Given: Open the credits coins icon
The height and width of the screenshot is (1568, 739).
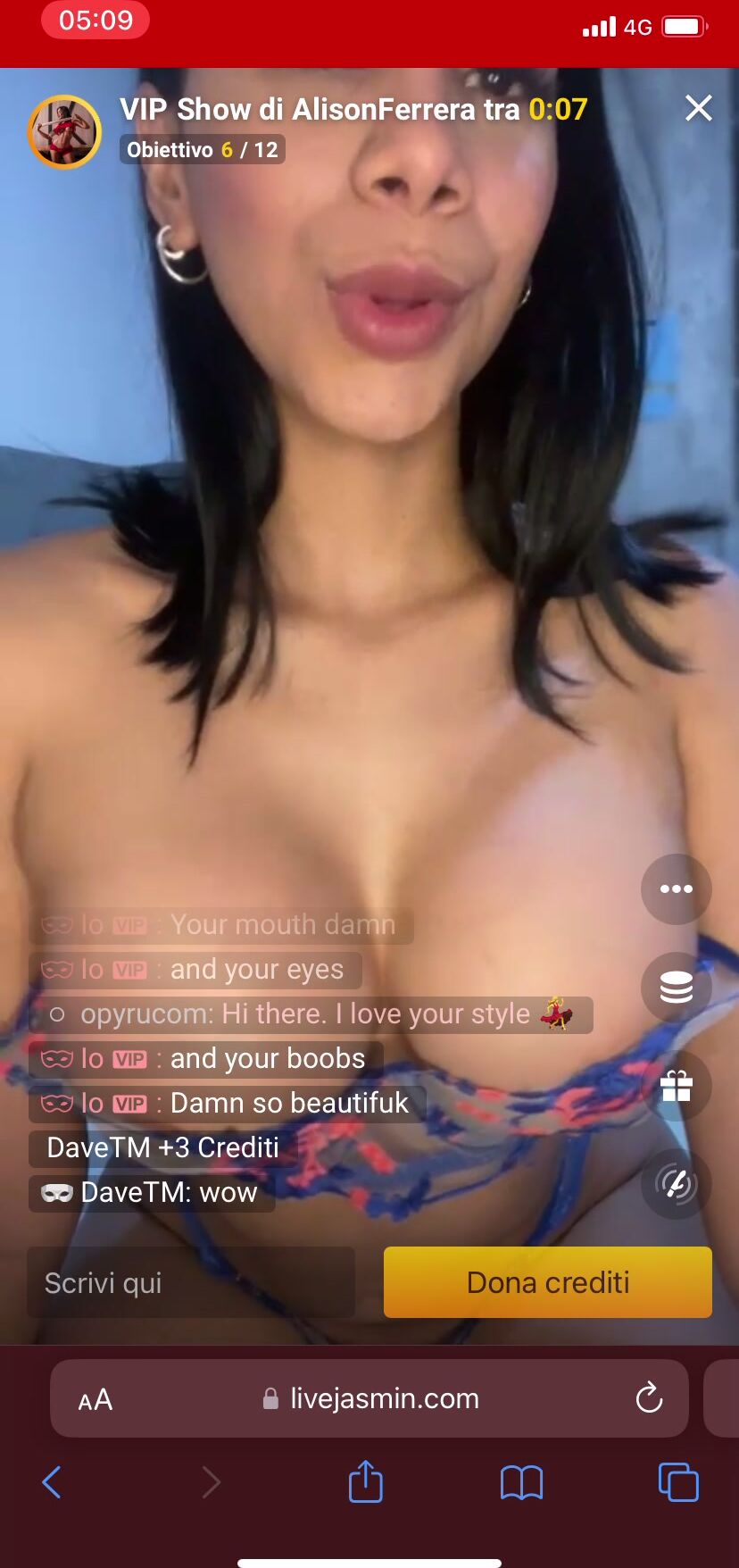Looking at the screenshot, I should pos(676,987).
